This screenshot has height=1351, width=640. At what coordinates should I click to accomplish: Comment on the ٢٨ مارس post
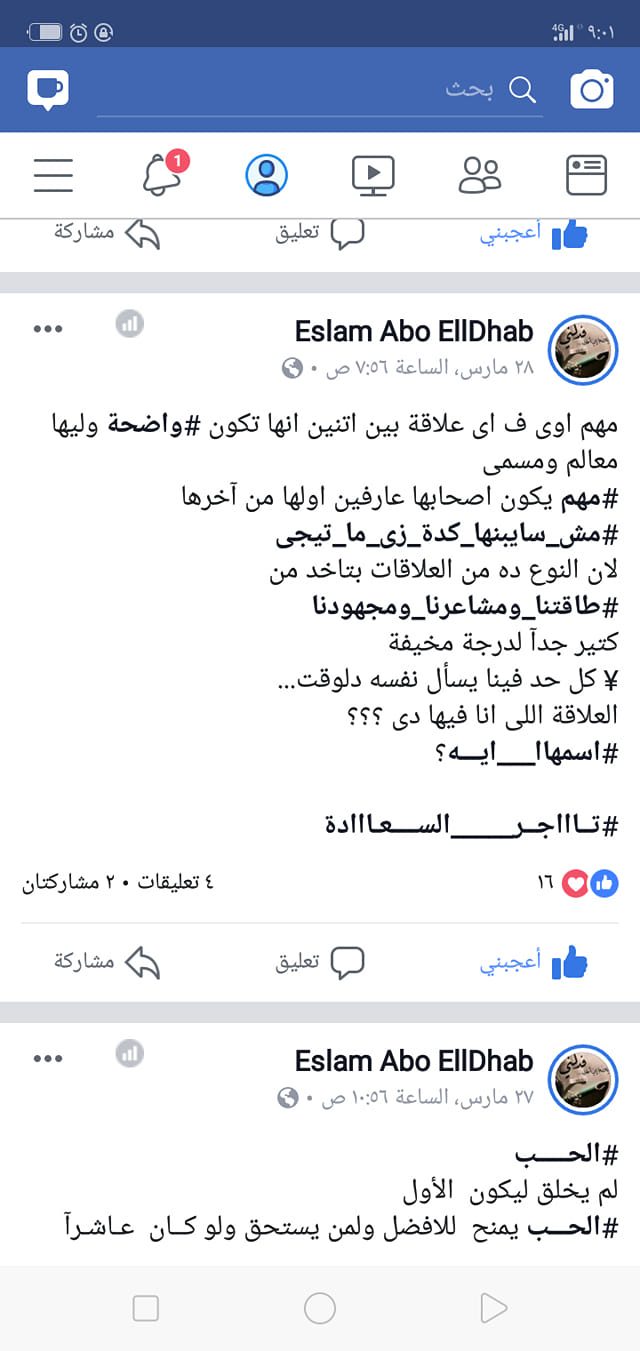[x=320, y=963]
